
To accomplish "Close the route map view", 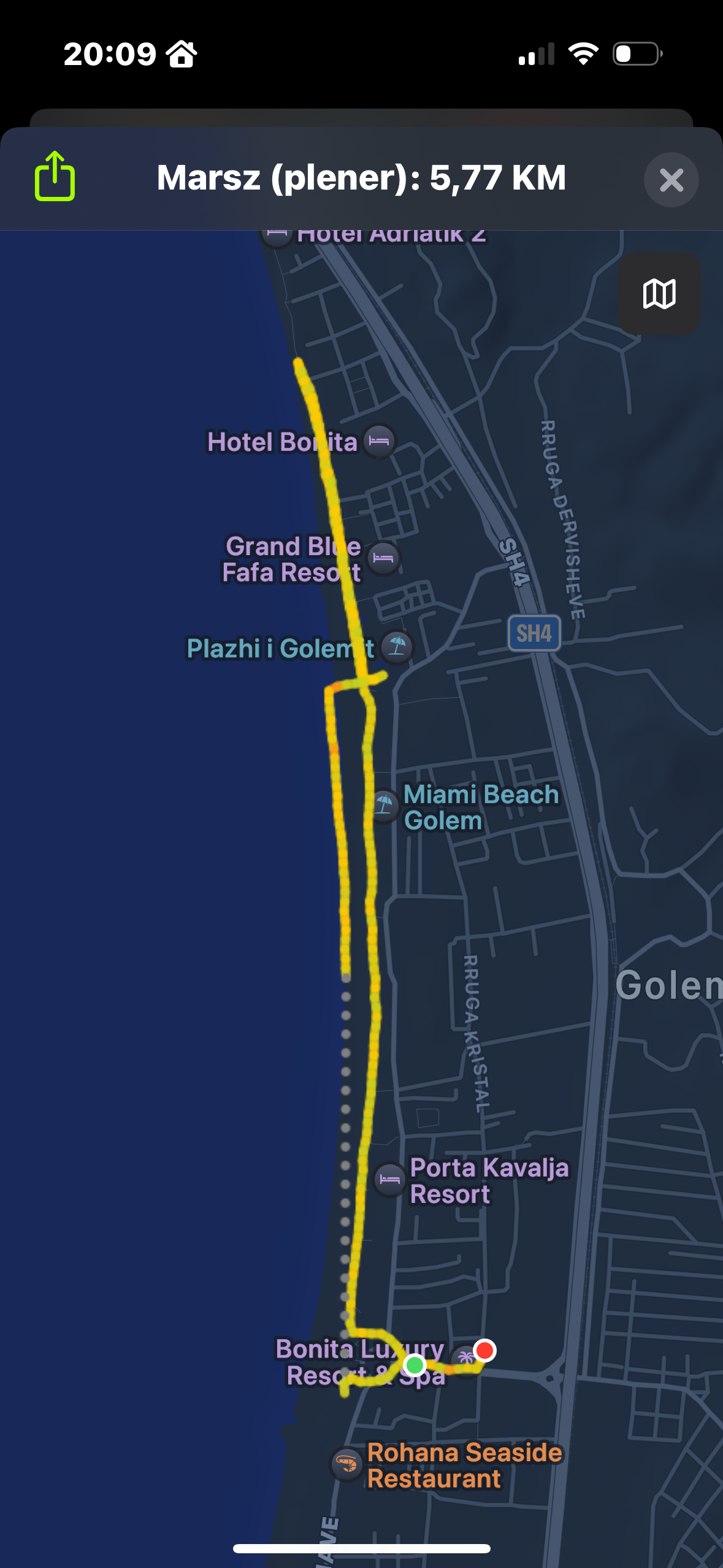I will pyautogui.click(x=671, y=180).
